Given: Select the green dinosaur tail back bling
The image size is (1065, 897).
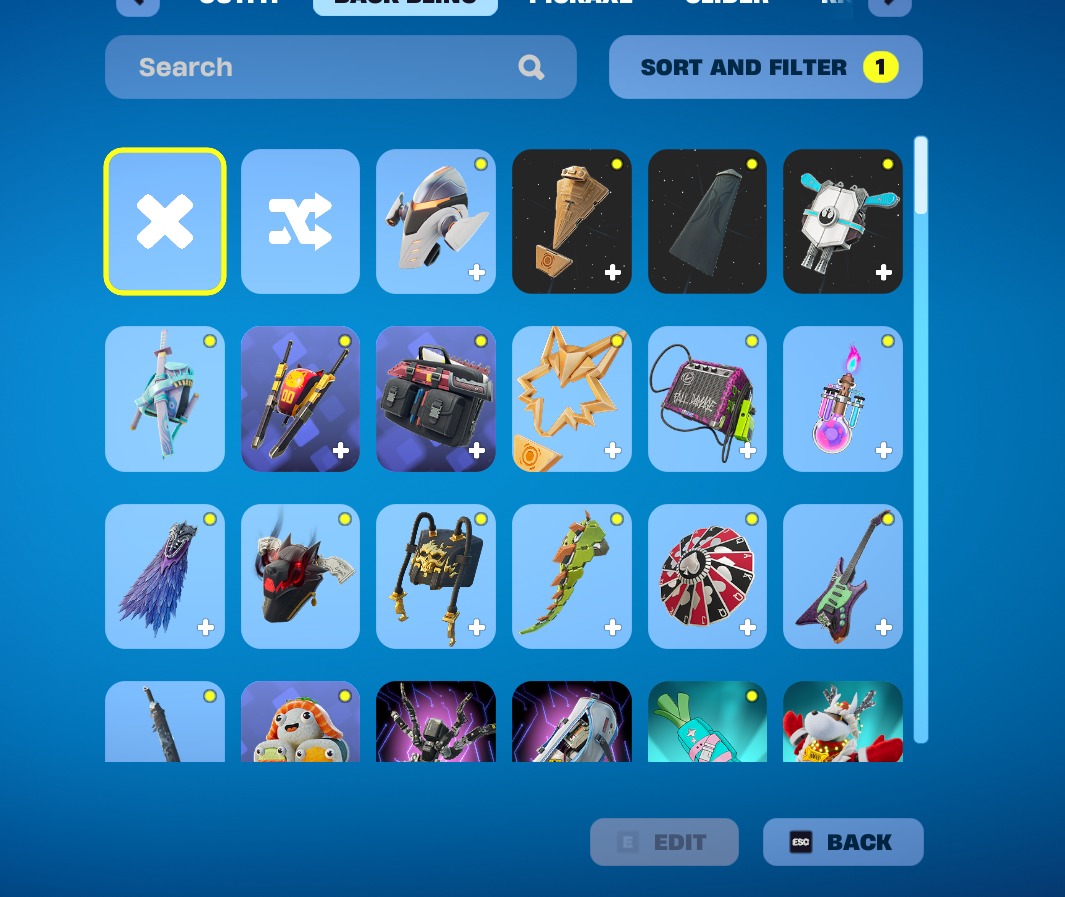Looking at the screenshot, I should point(571,576).
